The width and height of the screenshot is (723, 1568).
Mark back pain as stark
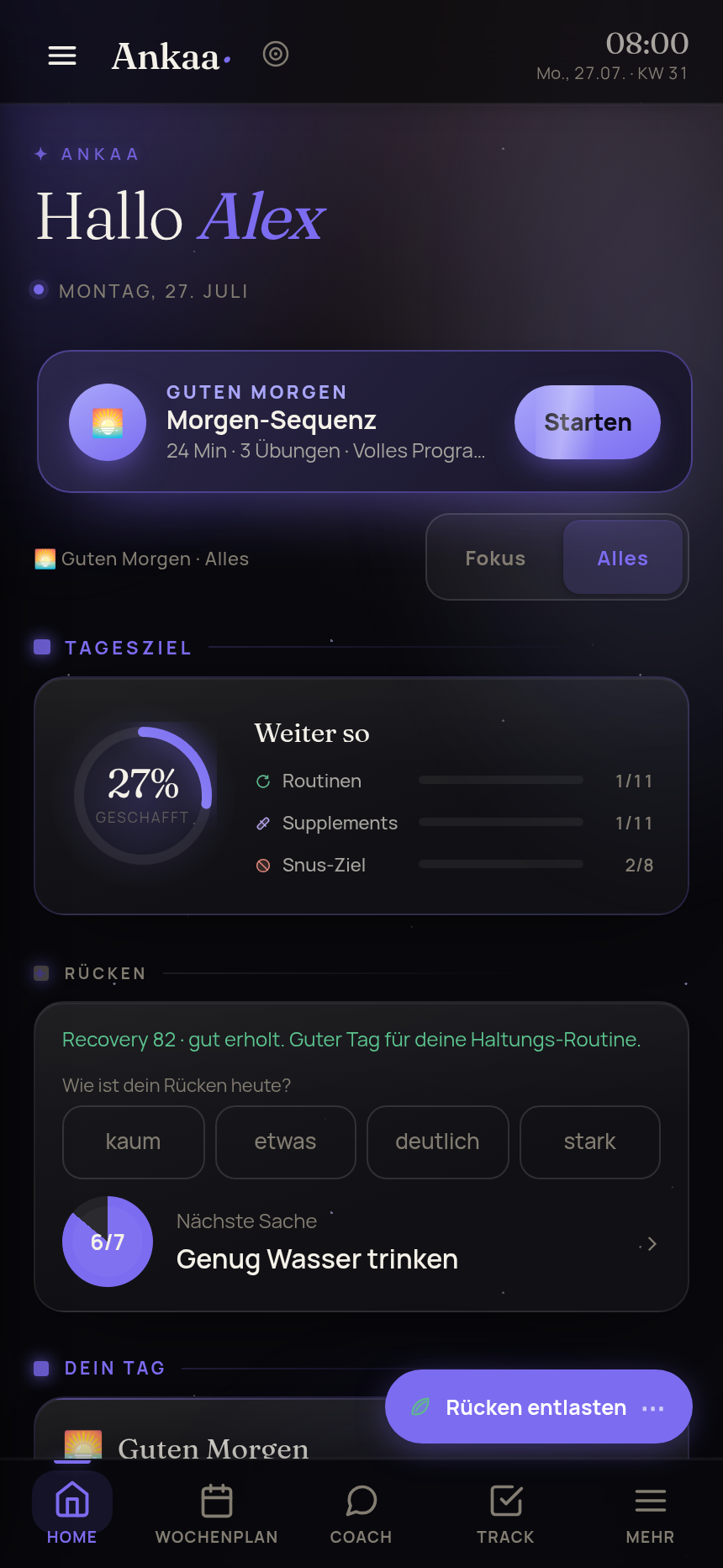click(590, 1142)
